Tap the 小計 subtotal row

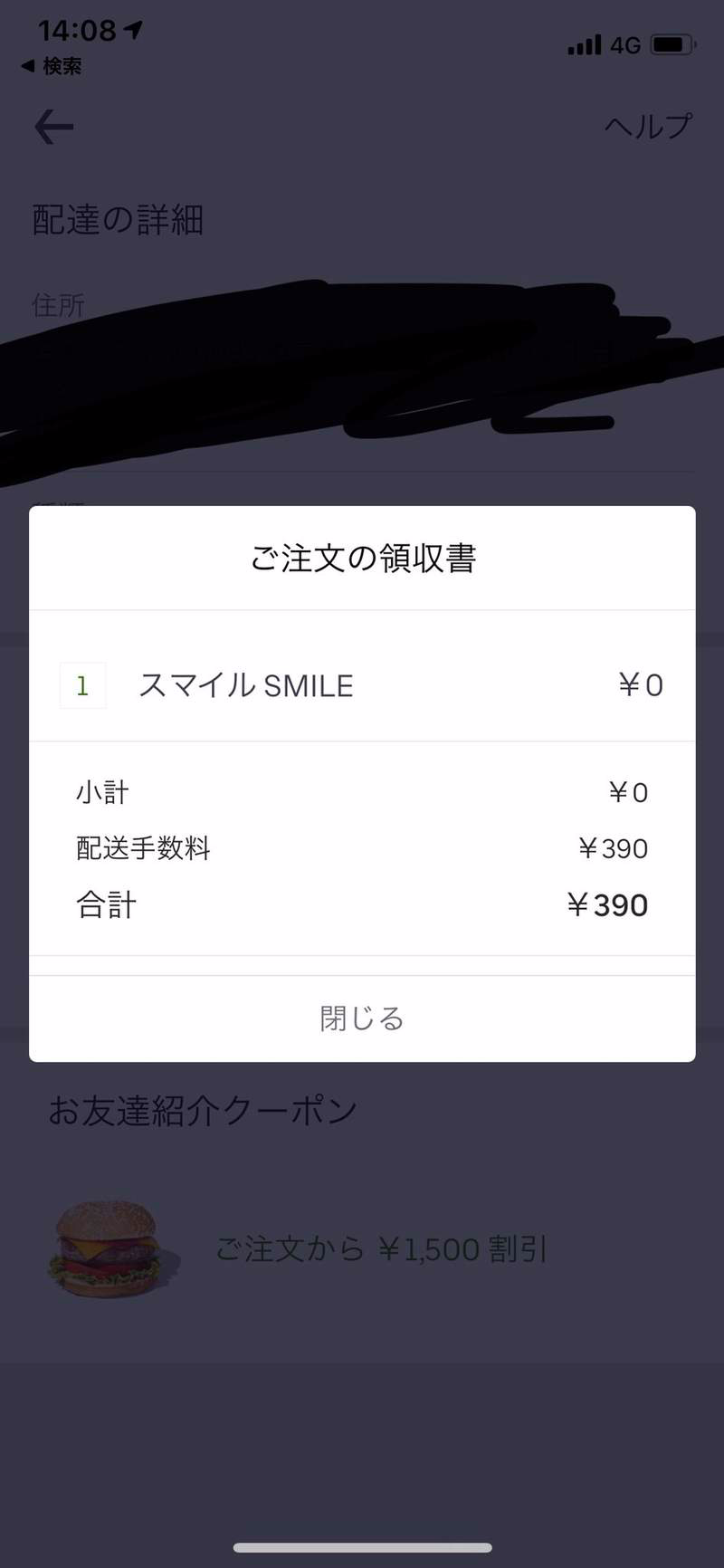[102, 791]
